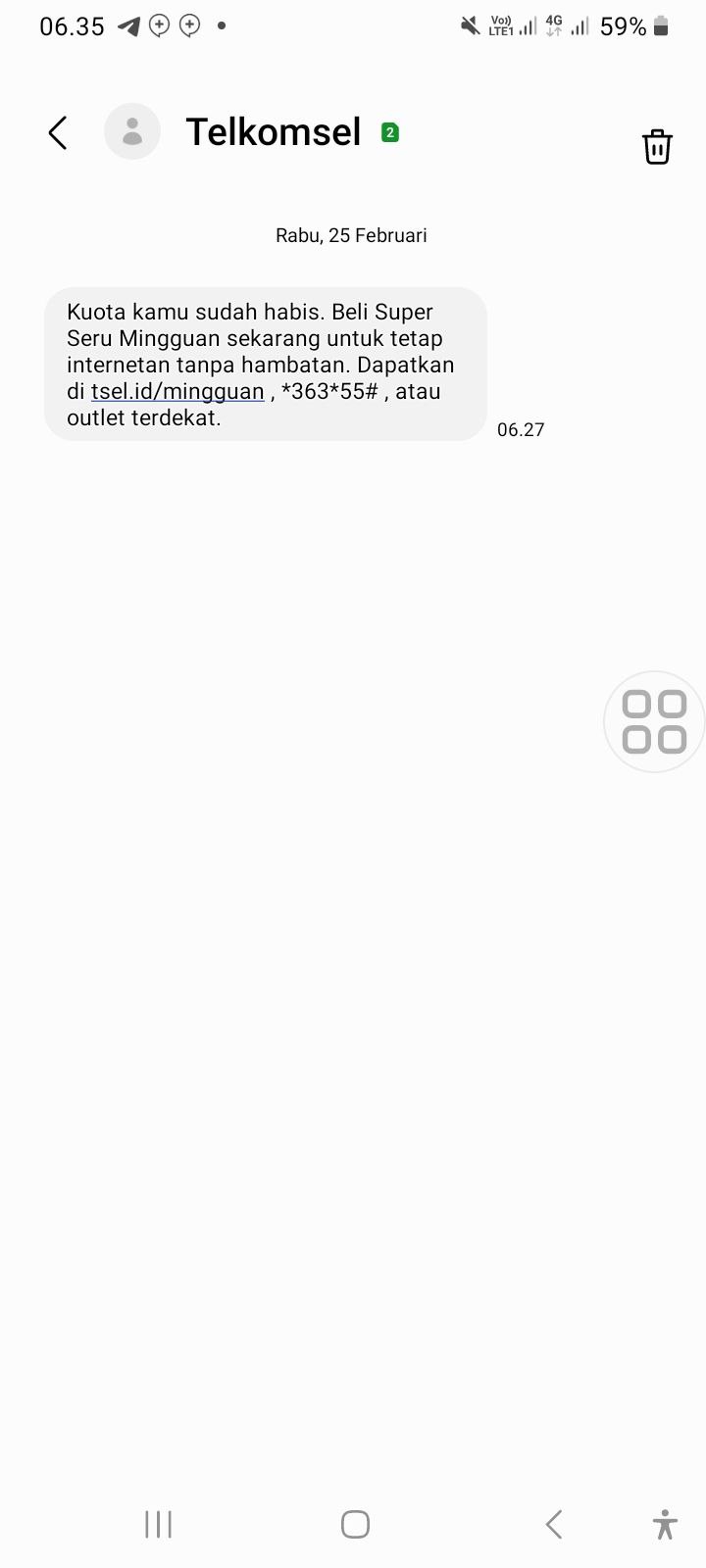The height and width of the screenshot is (1568, 706).
Task: Go back to the message list
Action: coord(58,132)
